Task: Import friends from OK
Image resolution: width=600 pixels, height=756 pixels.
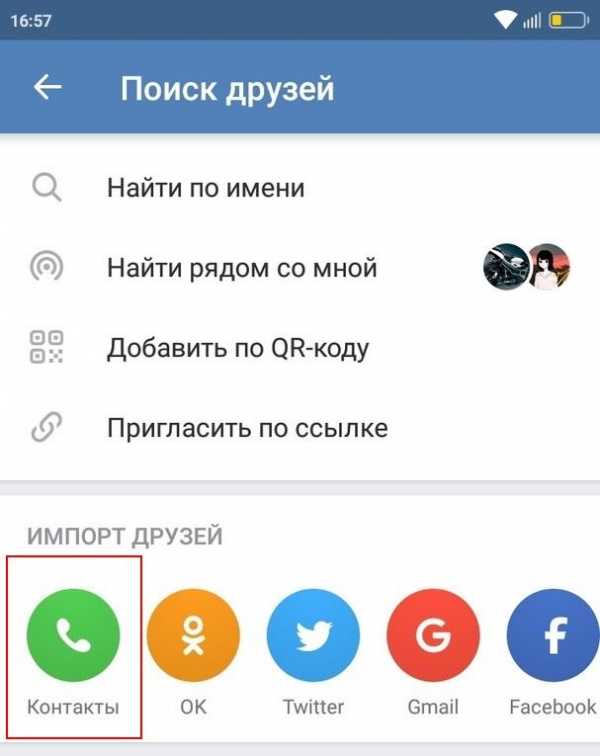Action: pyautogui.click(x=193, y=633)
